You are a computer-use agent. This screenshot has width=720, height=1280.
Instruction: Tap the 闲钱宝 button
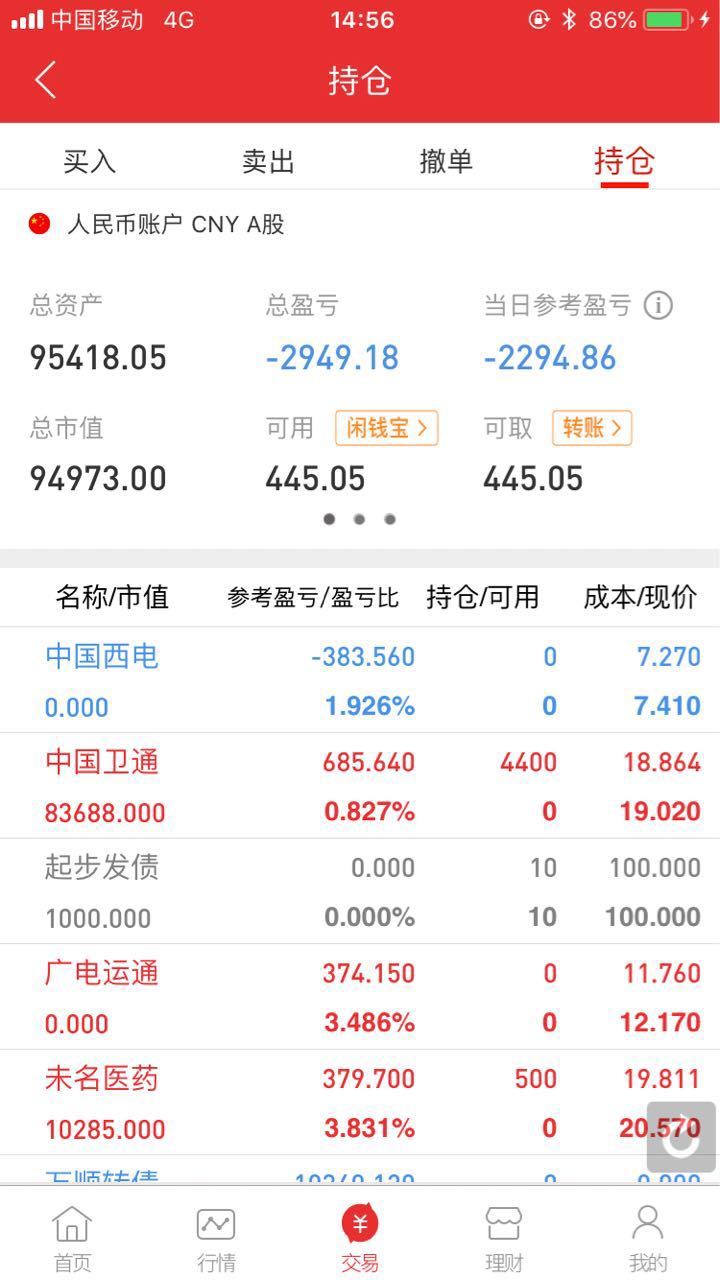tap(387, 428)
